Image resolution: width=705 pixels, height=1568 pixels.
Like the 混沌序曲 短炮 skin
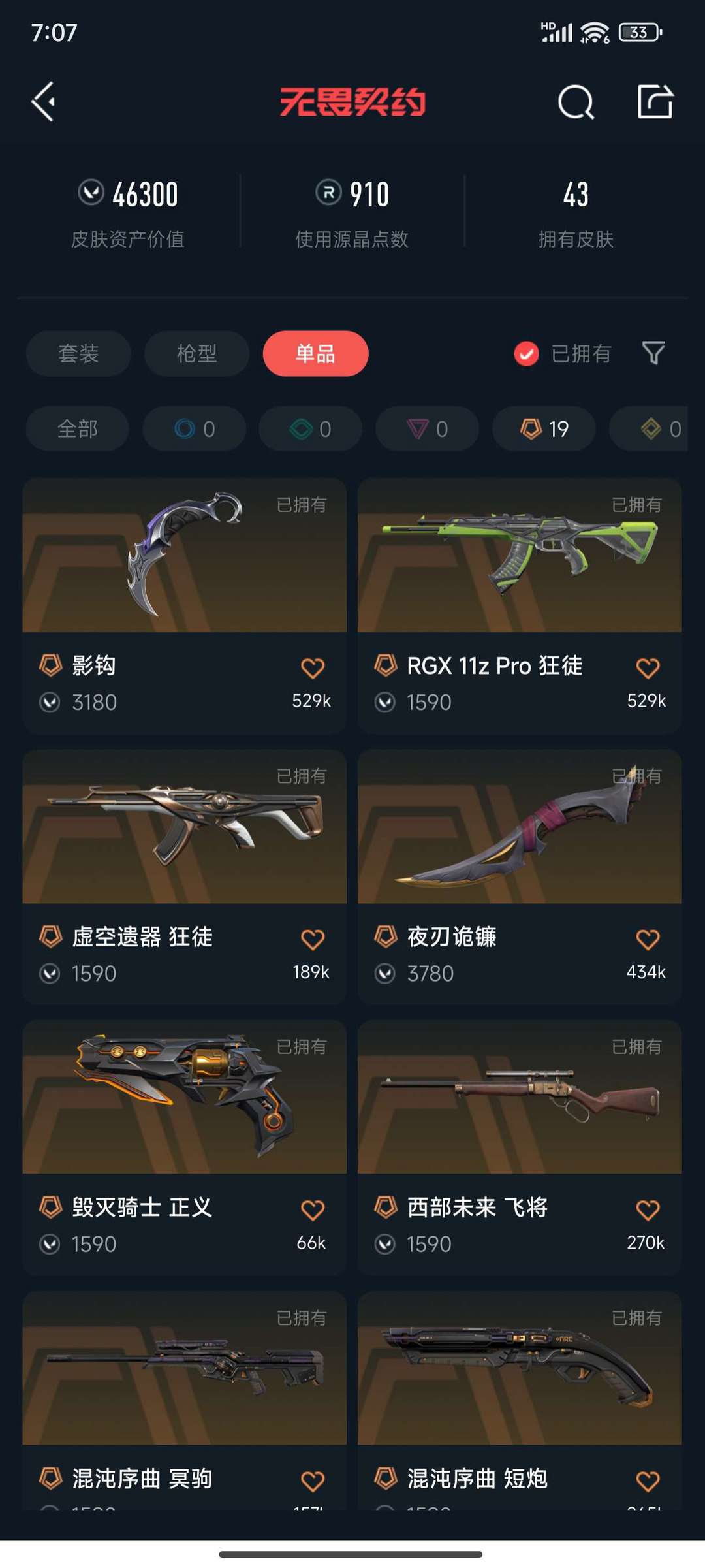coord(648,1481)
